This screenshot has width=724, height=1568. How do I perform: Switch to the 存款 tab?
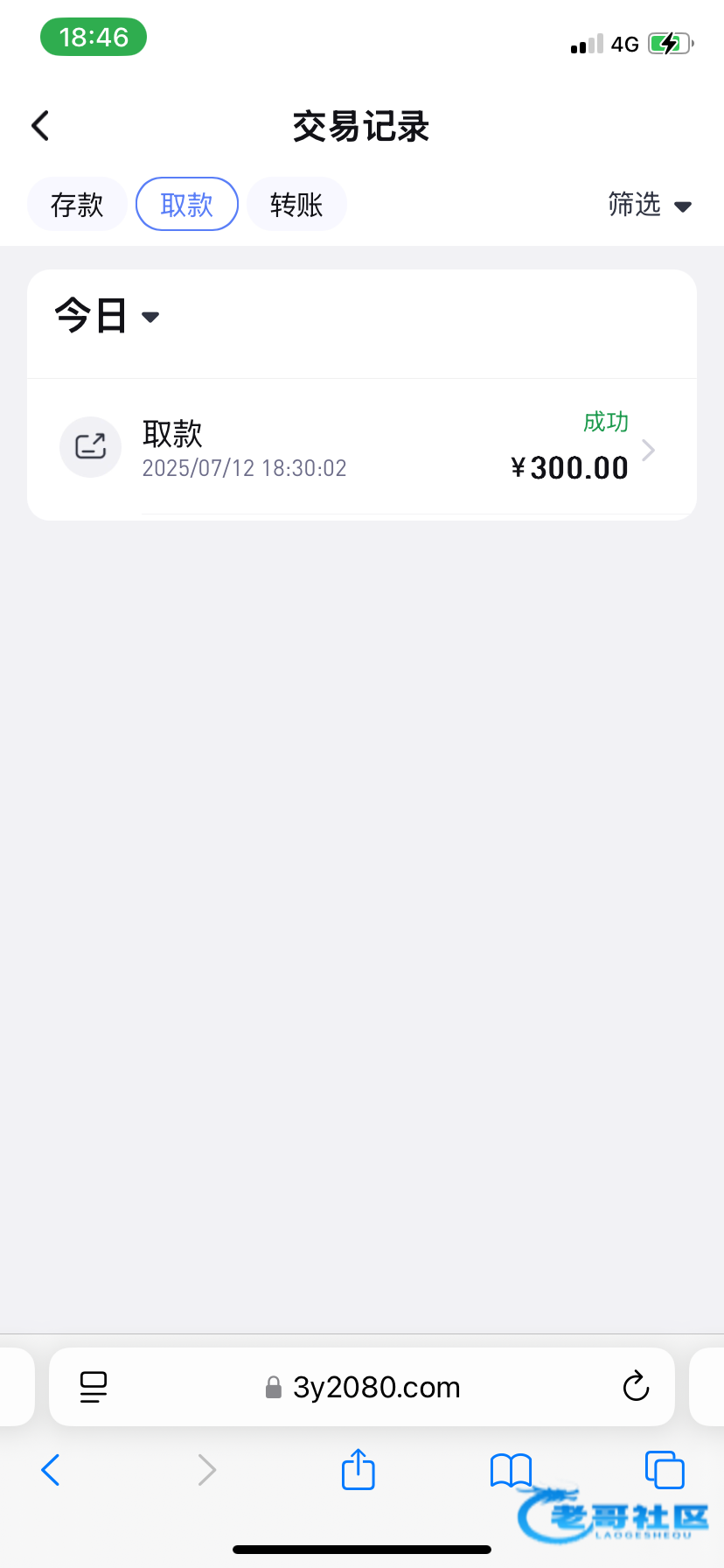[x=77, y=205]
